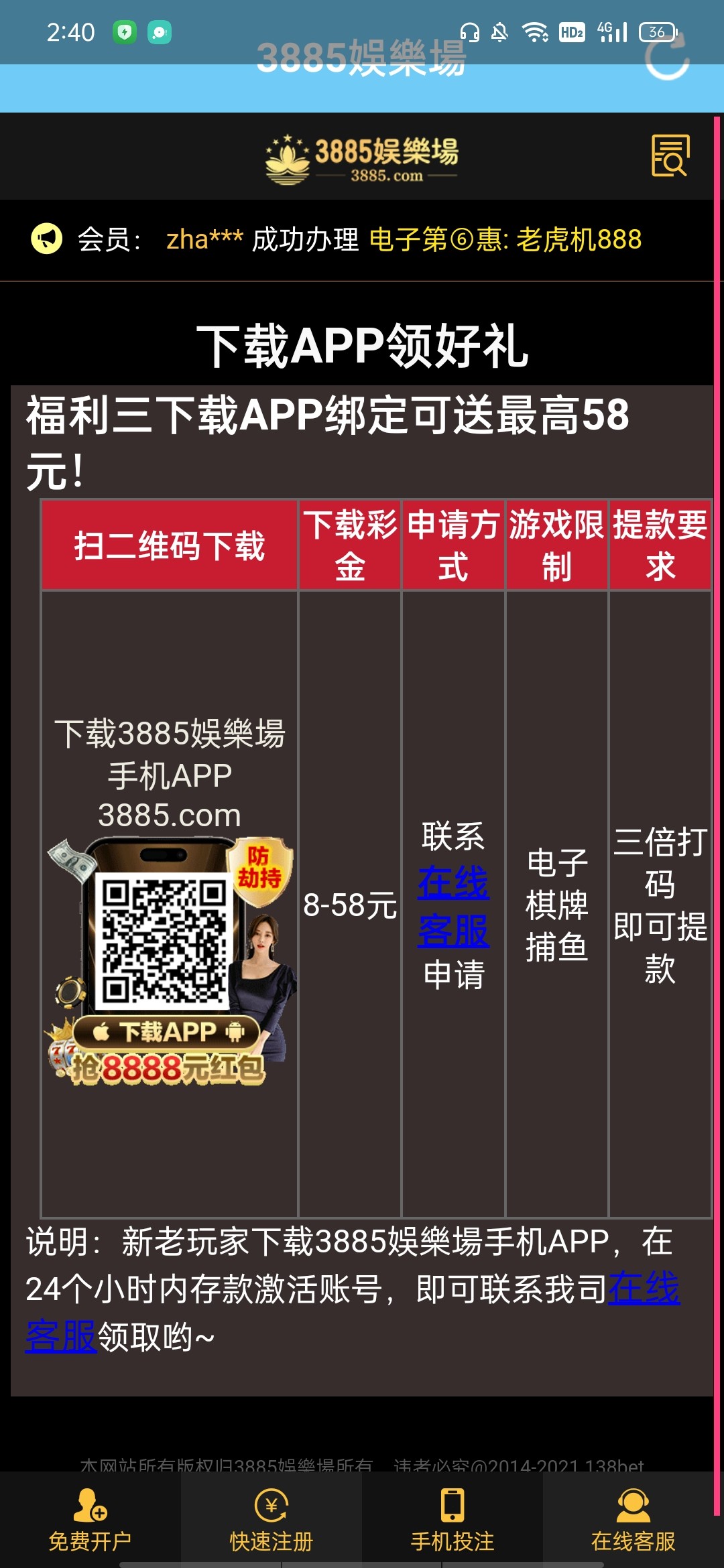
Task: Open 免费开户 in the bottom bar
Action: point(90,1520)
